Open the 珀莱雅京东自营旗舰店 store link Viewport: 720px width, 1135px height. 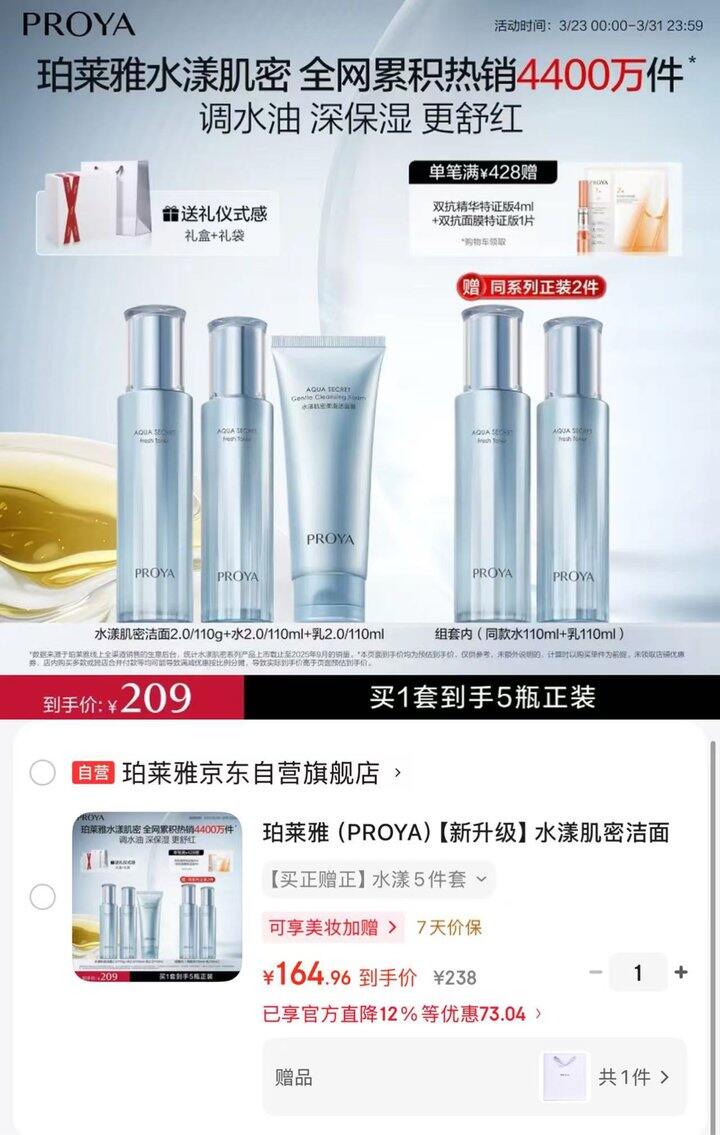[x=250, y=770]
